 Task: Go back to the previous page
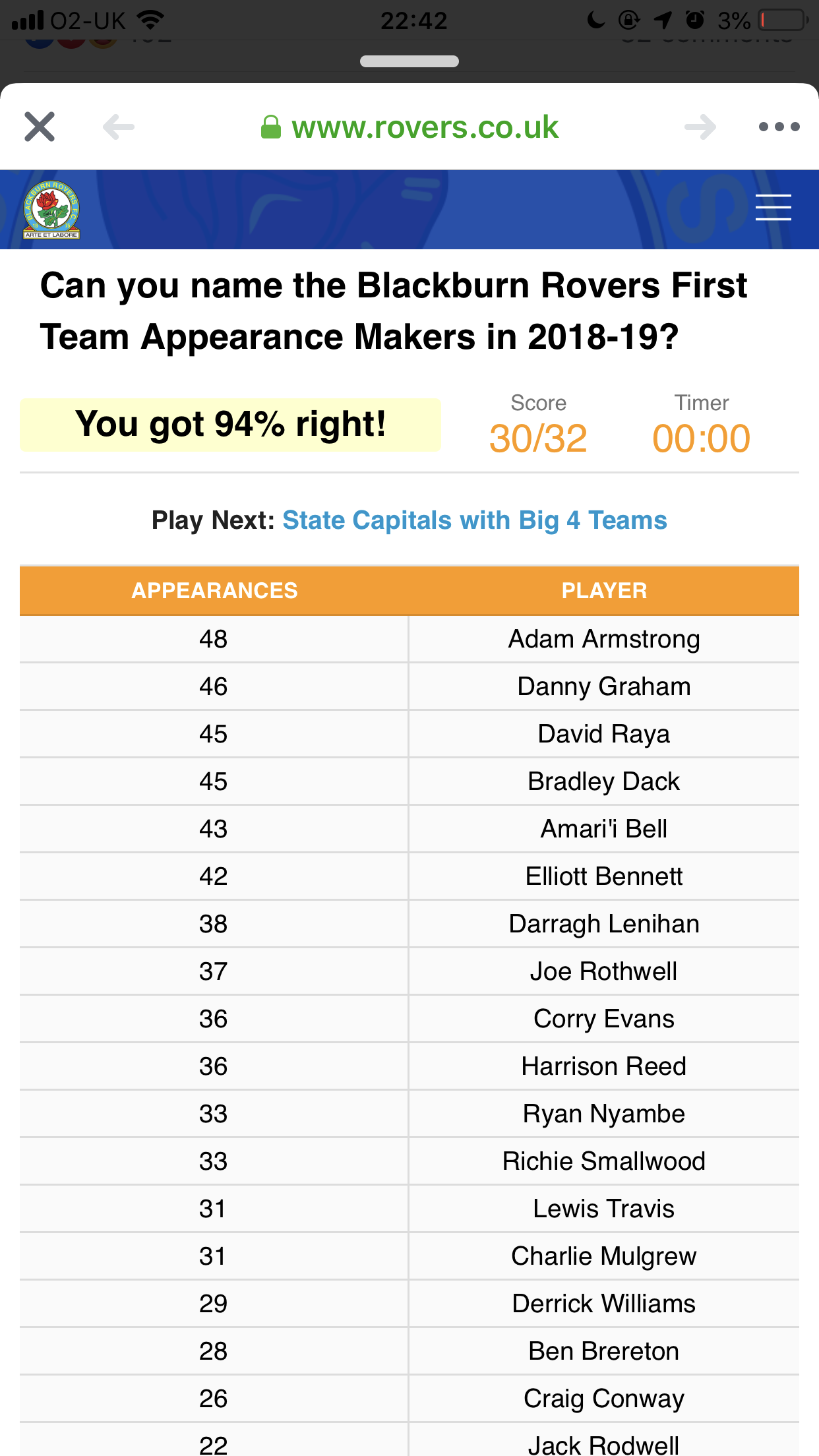click(x=119, y=127)
